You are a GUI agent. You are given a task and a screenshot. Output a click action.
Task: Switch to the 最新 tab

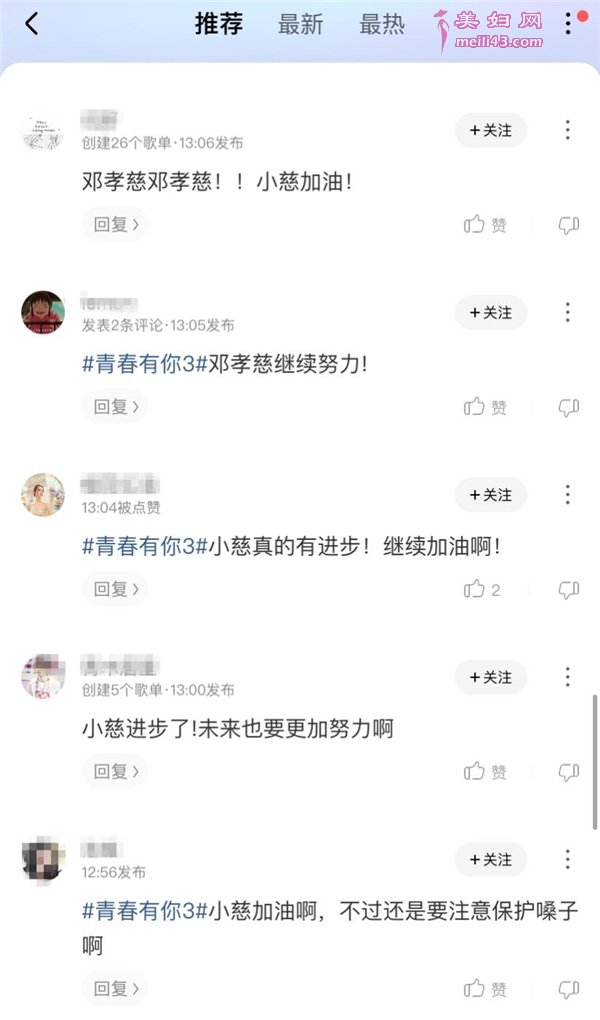pyautogui.click(x=300, y=25)
